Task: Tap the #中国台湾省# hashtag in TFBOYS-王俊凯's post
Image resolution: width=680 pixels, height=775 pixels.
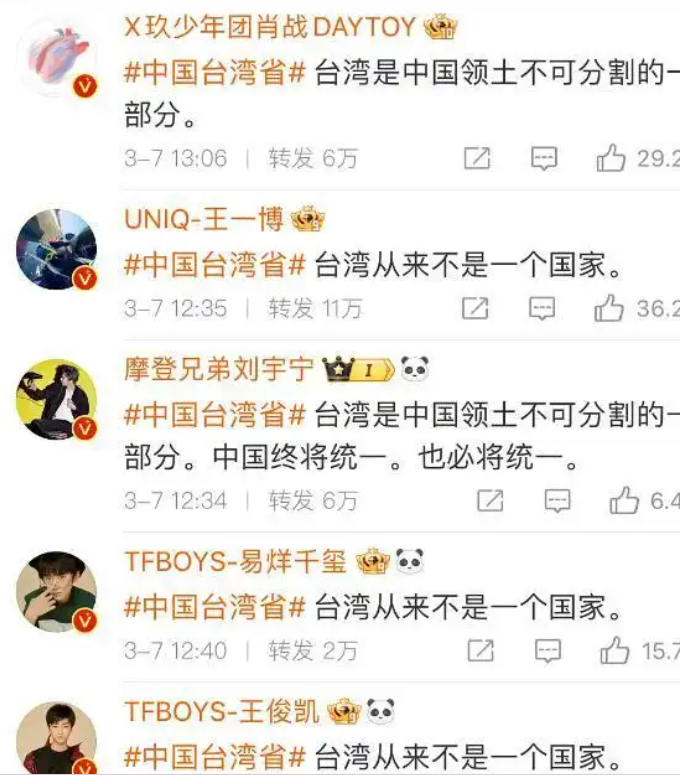Action: tap(214, 755)
